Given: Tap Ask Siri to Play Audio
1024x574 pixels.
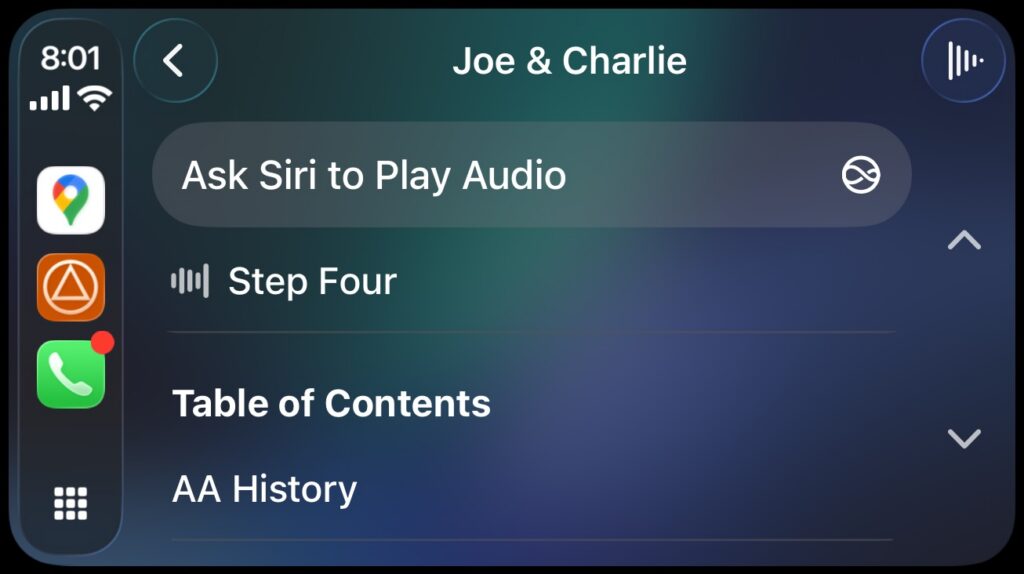Looking at the screenshot, I should click(x=531, y=176).
